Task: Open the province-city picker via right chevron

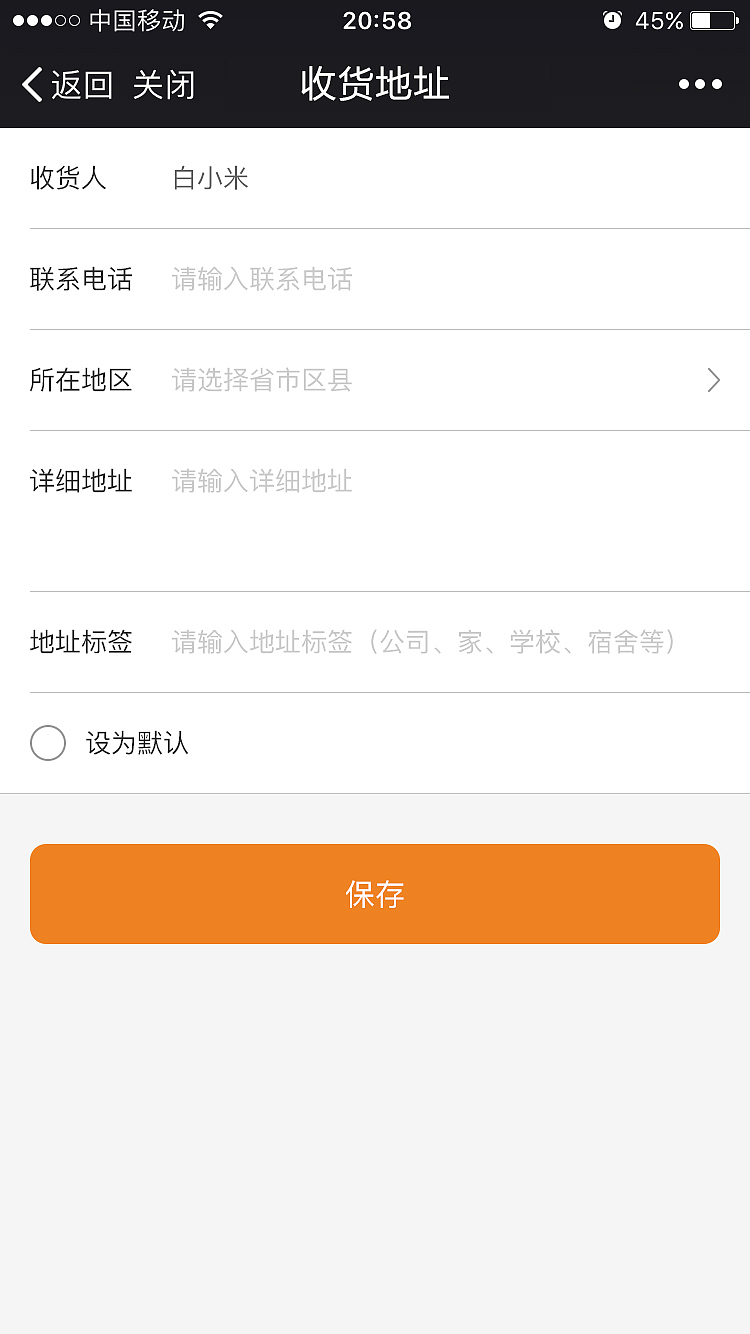Action: (712, 380)
